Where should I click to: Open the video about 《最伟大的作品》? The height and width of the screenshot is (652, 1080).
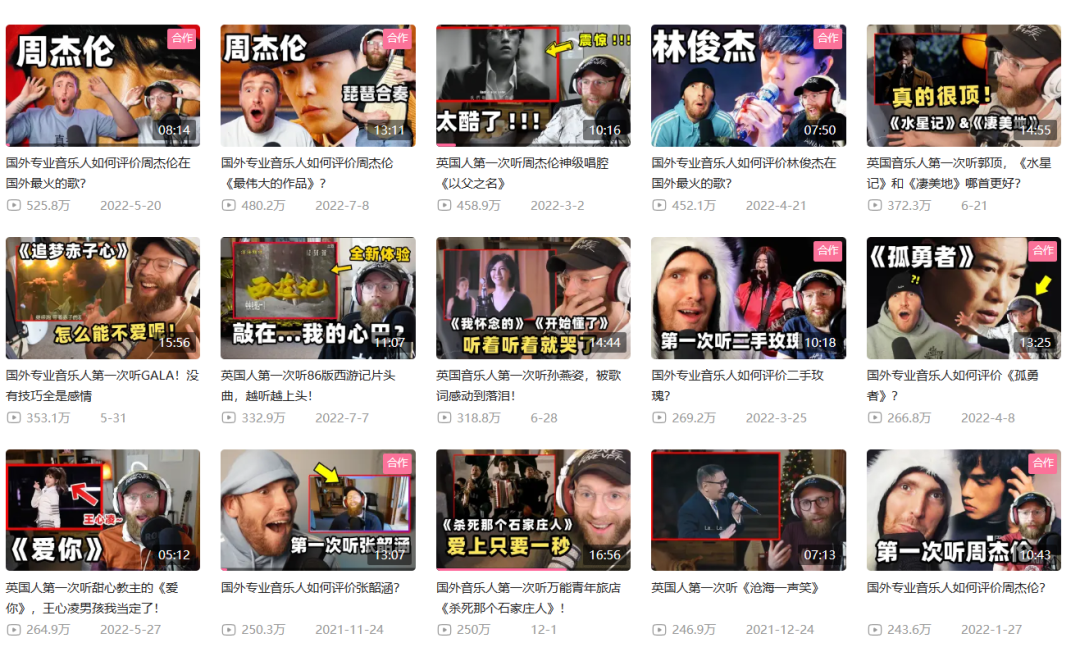pos(318,86)
